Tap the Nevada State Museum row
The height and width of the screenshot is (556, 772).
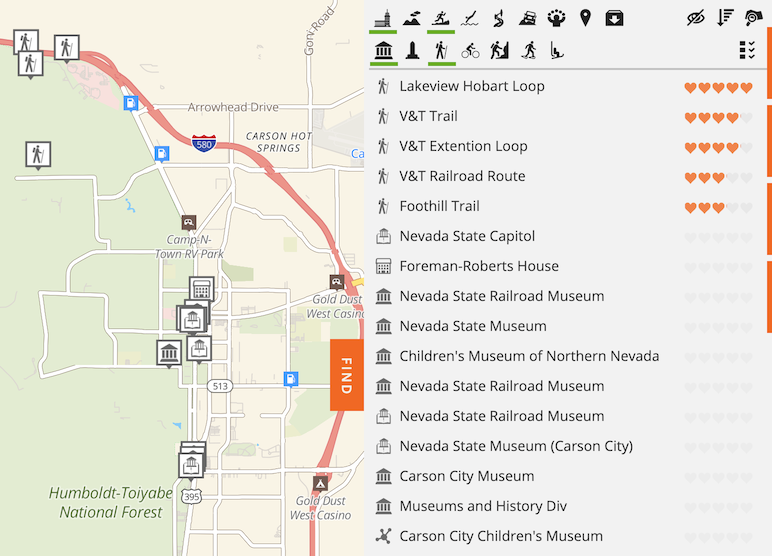click(473, 326)
